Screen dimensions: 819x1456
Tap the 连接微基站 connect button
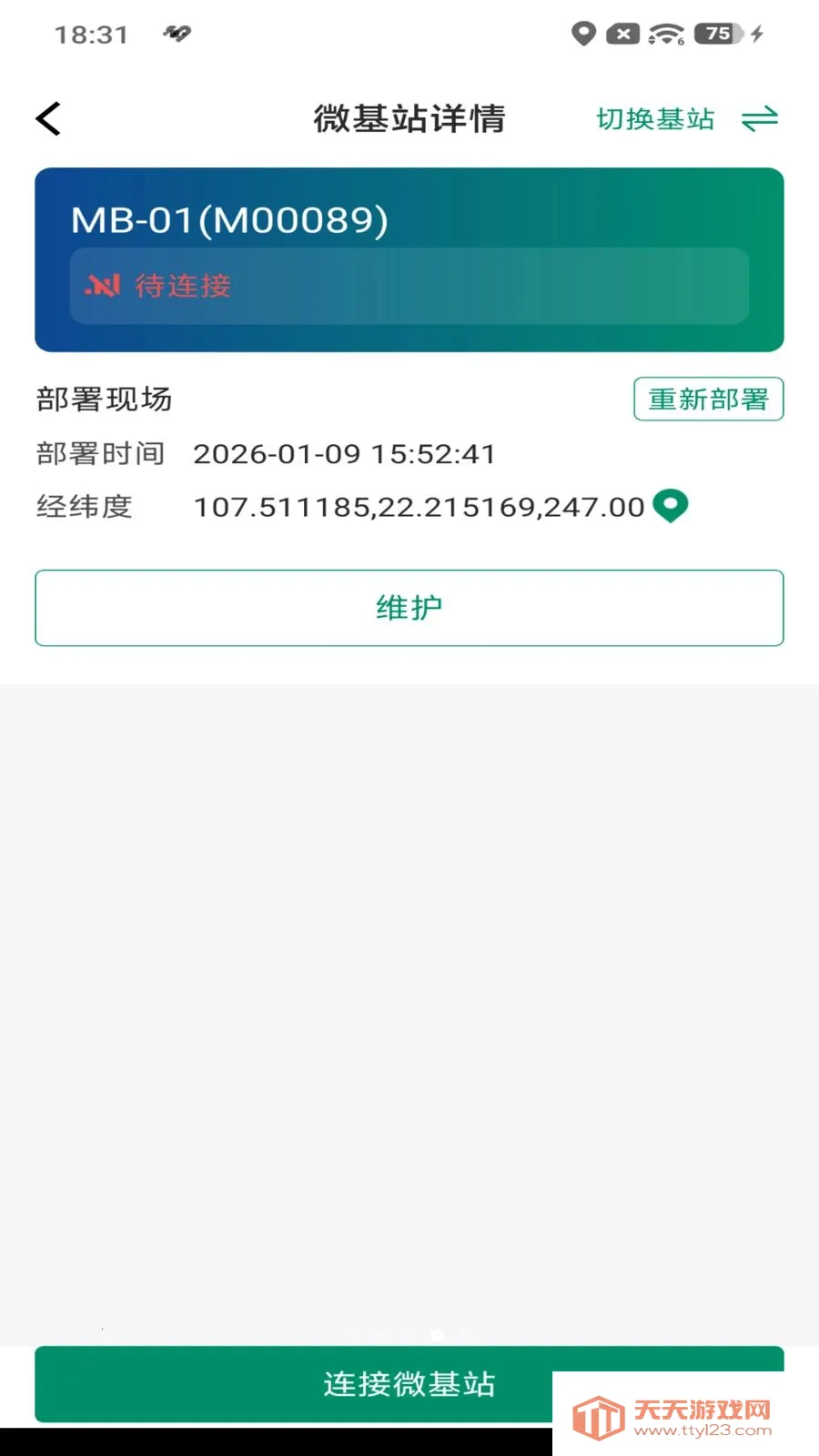point(409,1384)
